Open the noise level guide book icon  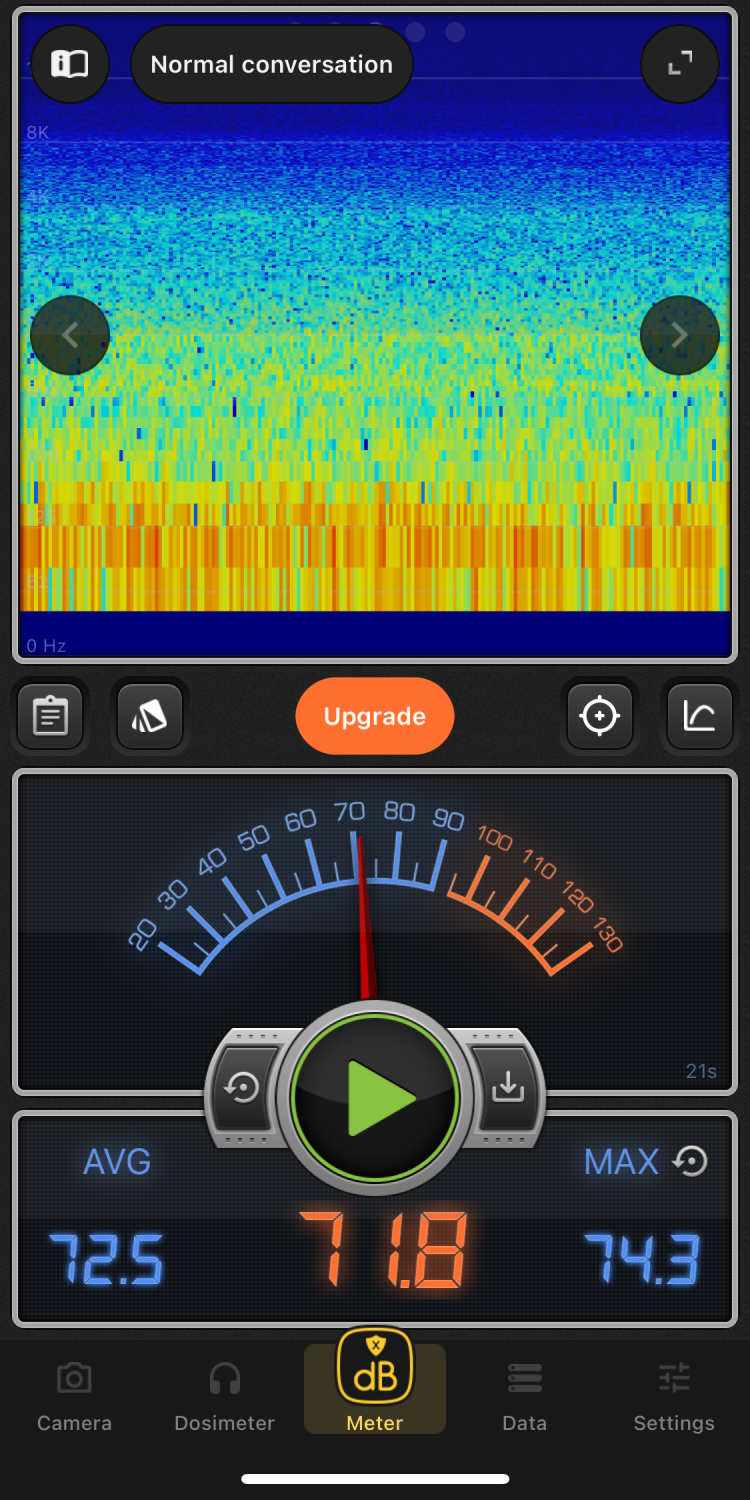pyautogui.click(x=70, y=65)
